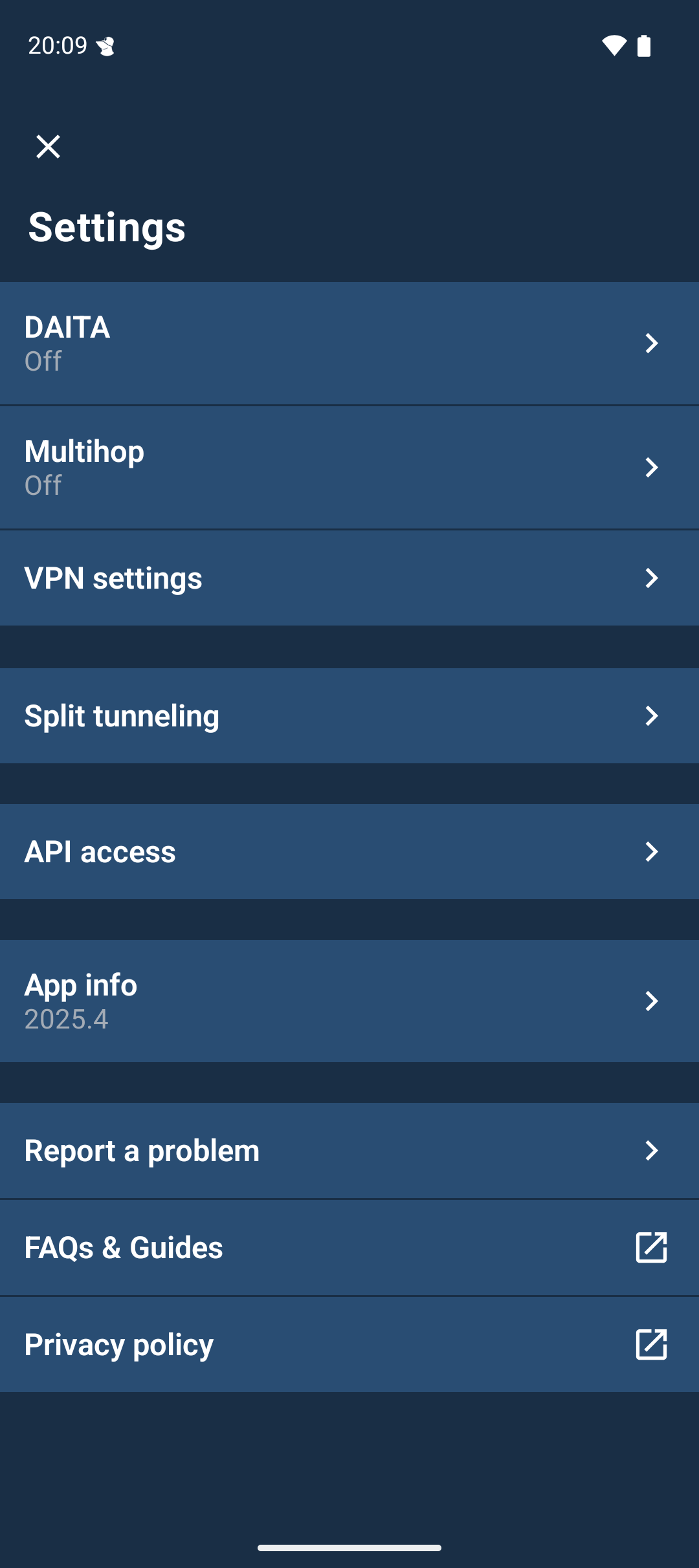Image resolution: width=699 pixels, height=1568 pixels.
Task: Click the Mullvad notification icon in status bar
Action: pyautogui.click(x=105, y=46)
